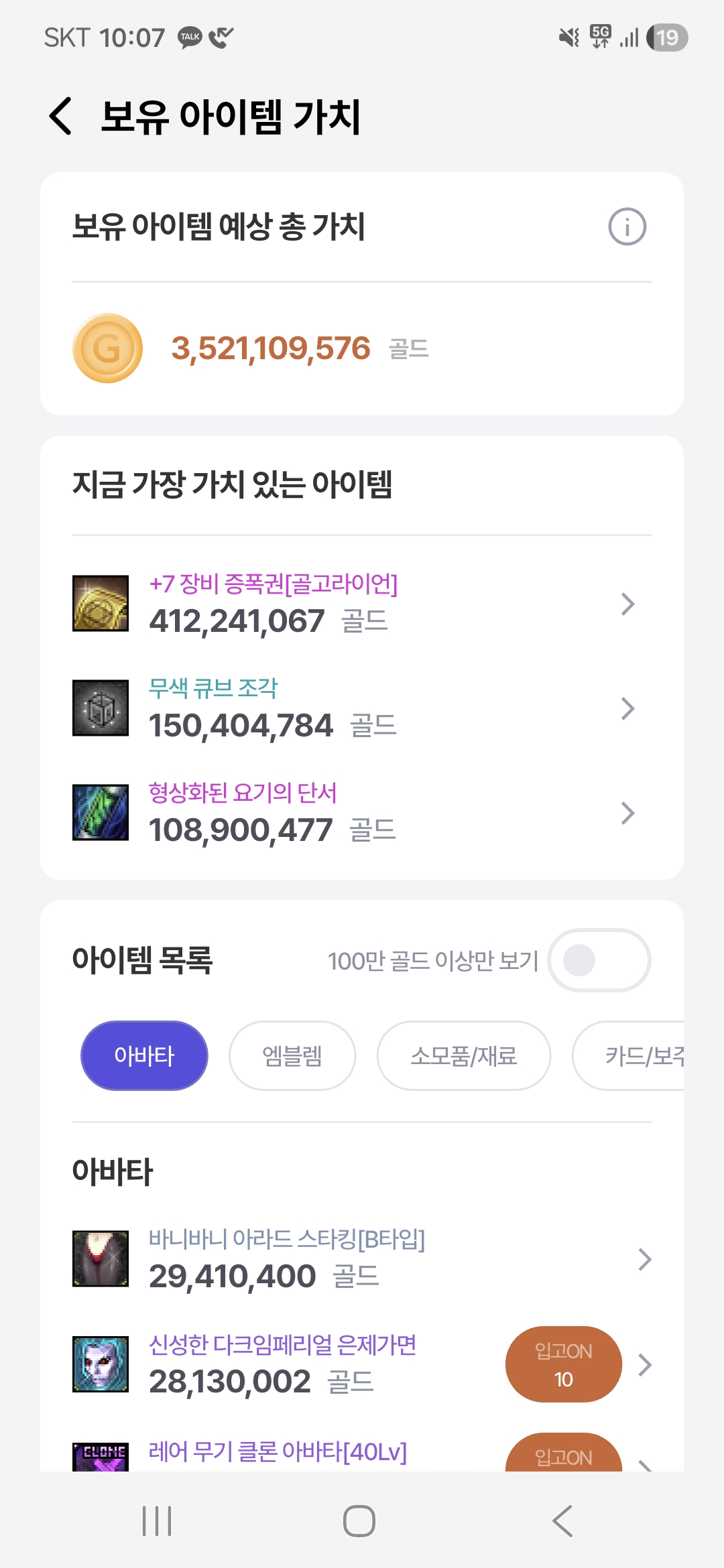Tap the system home button
724x1568 pixels.
pyautogui.click(x=359, y=1521)
